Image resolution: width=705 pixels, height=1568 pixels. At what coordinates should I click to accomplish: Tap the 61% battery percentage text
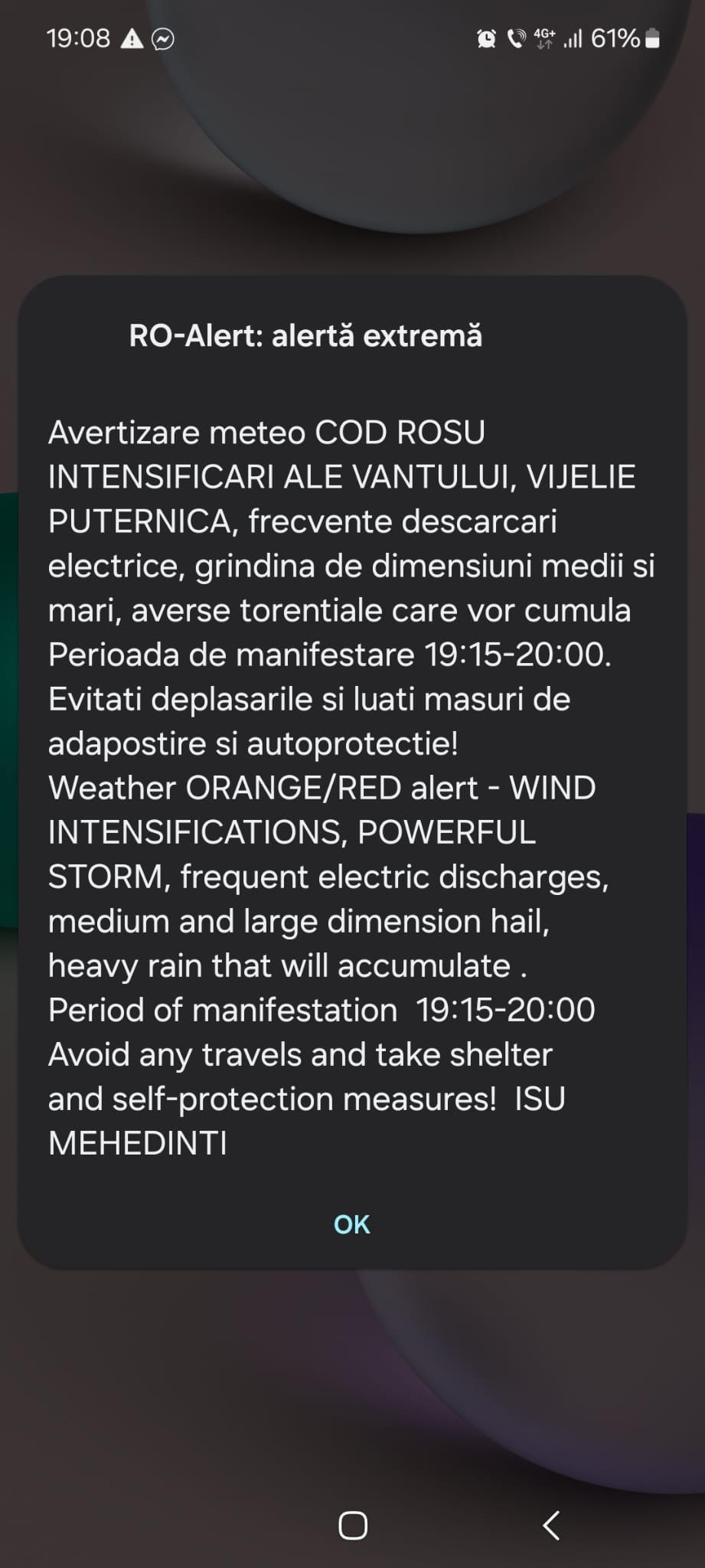616,37
